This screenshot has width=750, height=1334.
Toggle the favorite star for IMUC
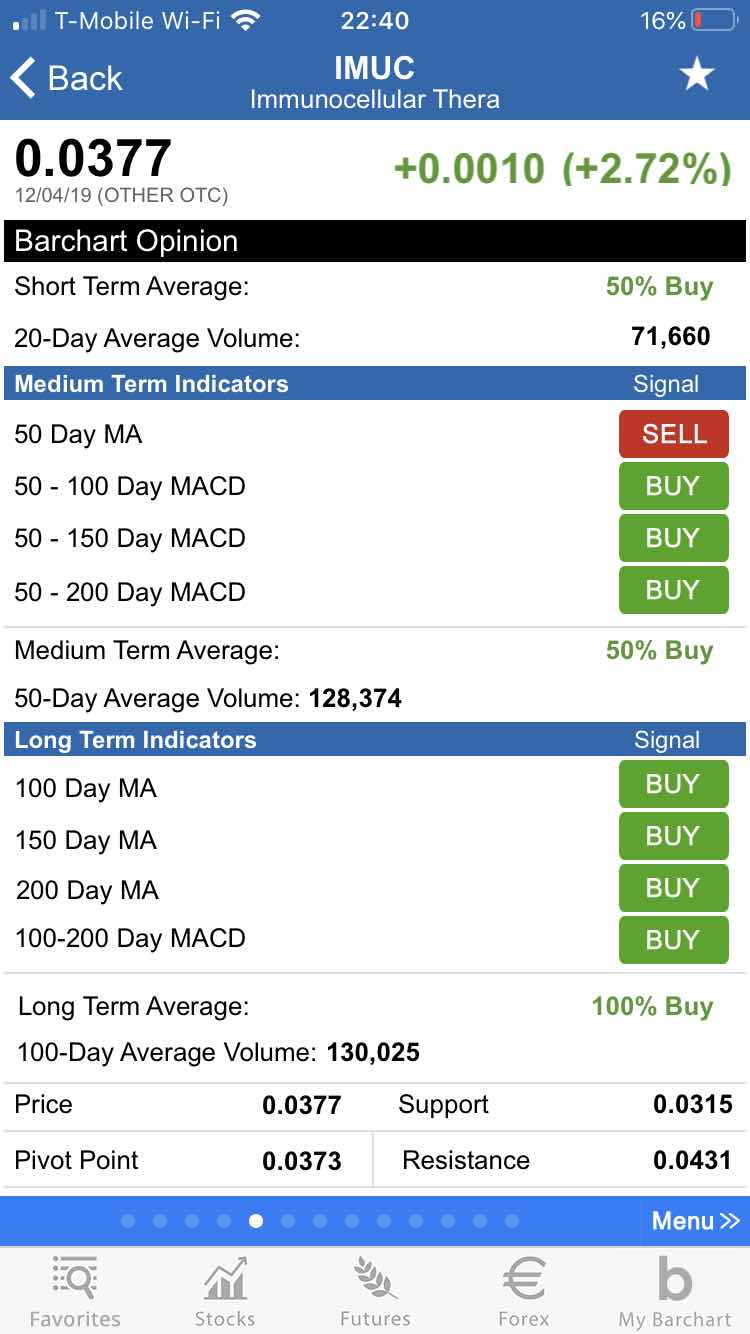696,75
